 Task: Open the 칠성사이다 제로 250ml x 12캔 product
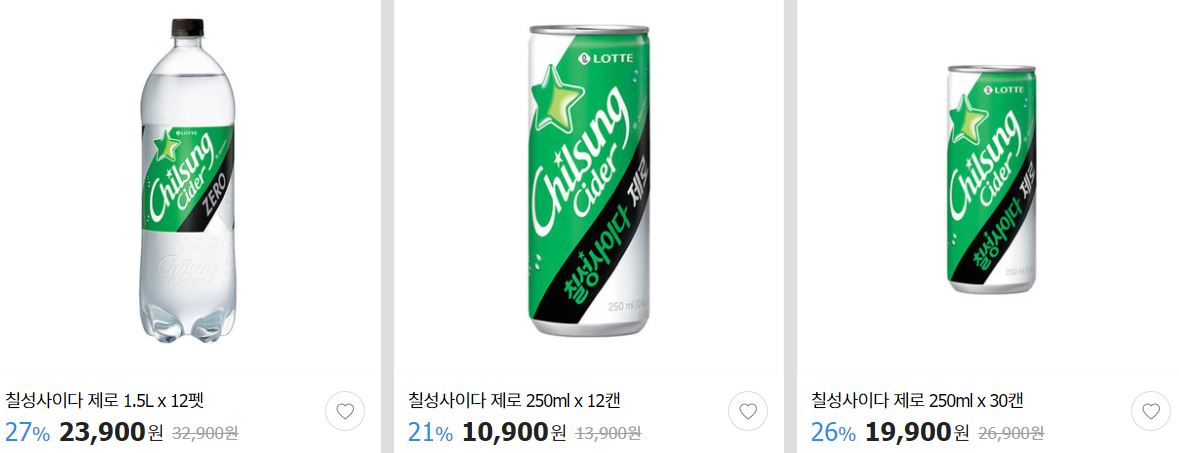(514, 400)
